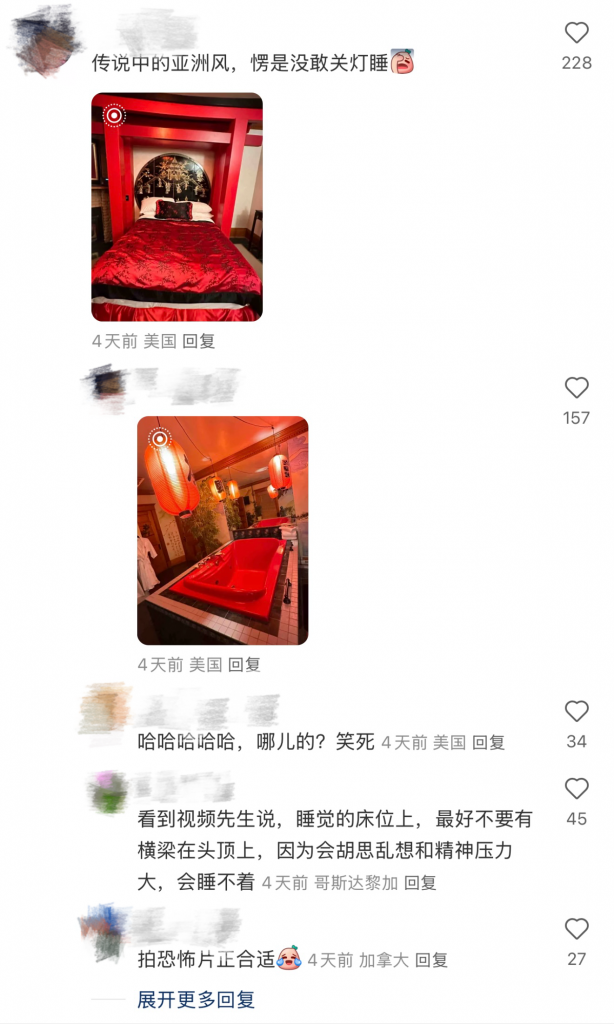Reply to the comment '哈哈哈哈哈，哪儿的？笑死'
Screen dimensions: 614x1024
(x=489, y=743)
